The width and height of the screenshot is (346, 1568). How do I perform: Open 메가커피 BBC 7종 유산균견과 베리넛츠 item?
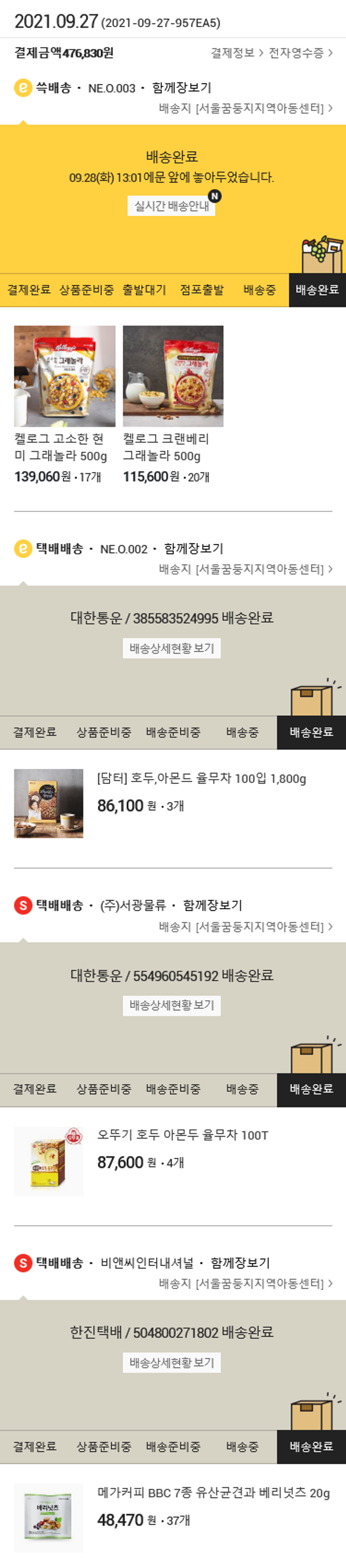point(213,1492)
